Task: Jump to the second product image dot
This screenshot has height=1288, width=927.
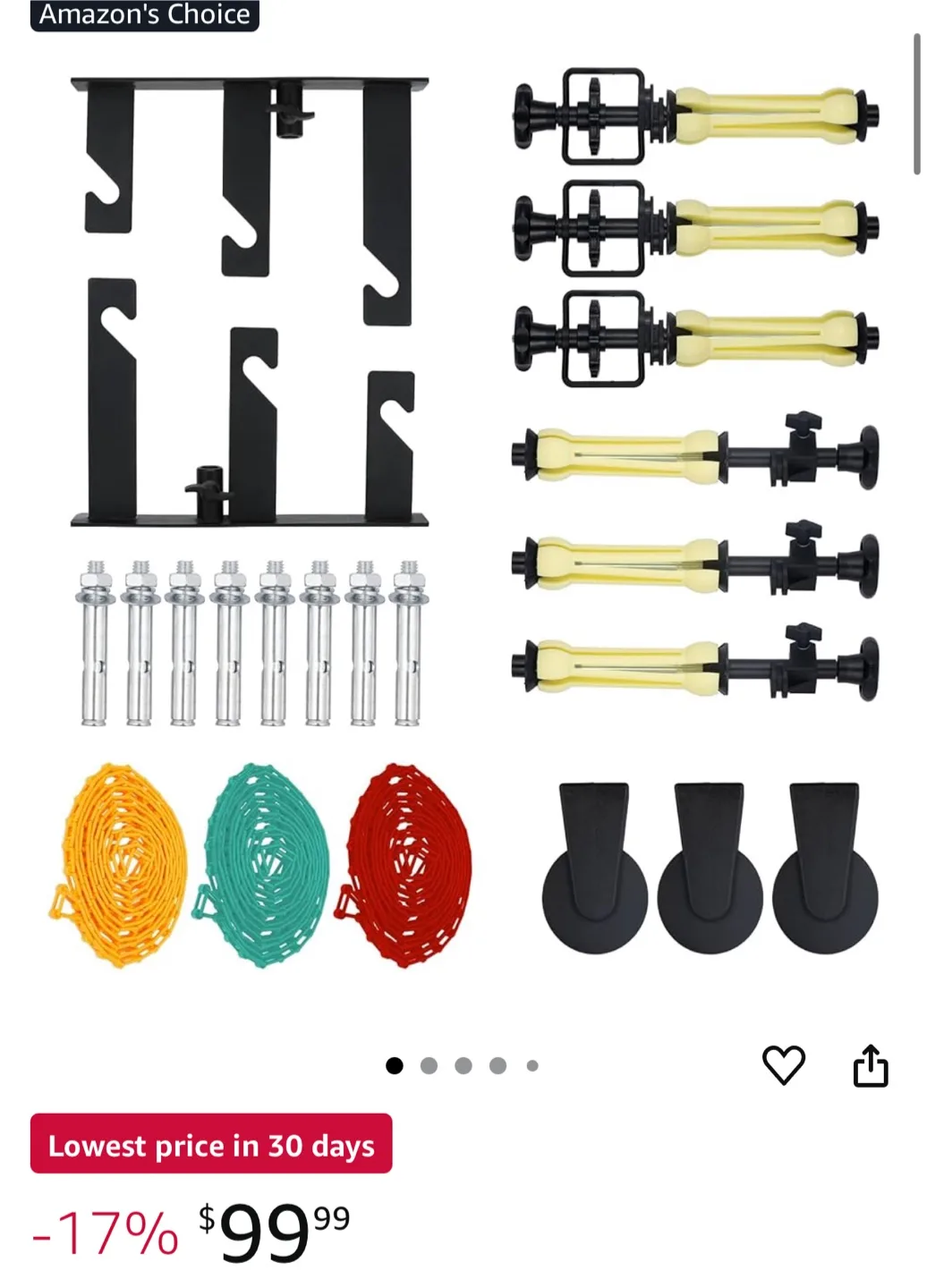Action: tap(429, 1065)
